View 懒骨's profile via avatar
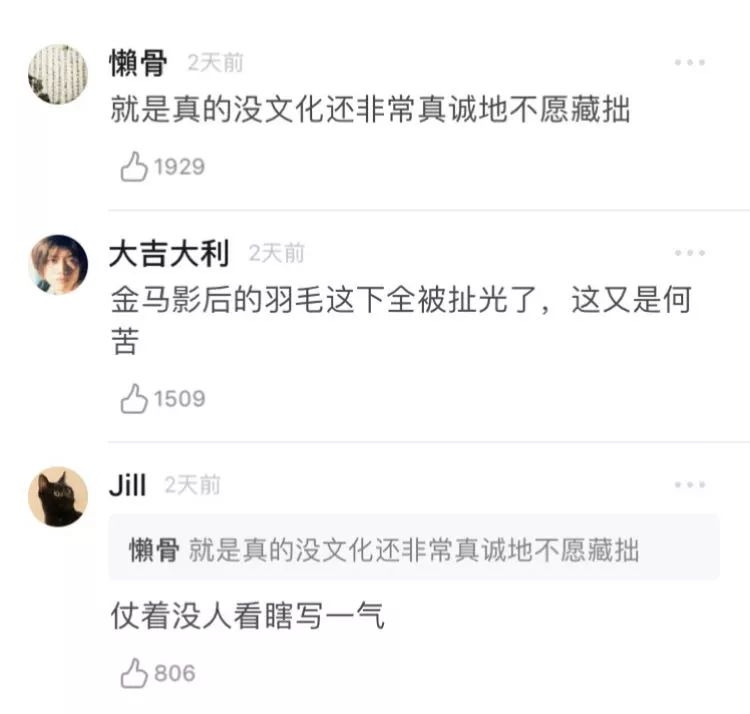750x714 pixels. click(58, 74)
